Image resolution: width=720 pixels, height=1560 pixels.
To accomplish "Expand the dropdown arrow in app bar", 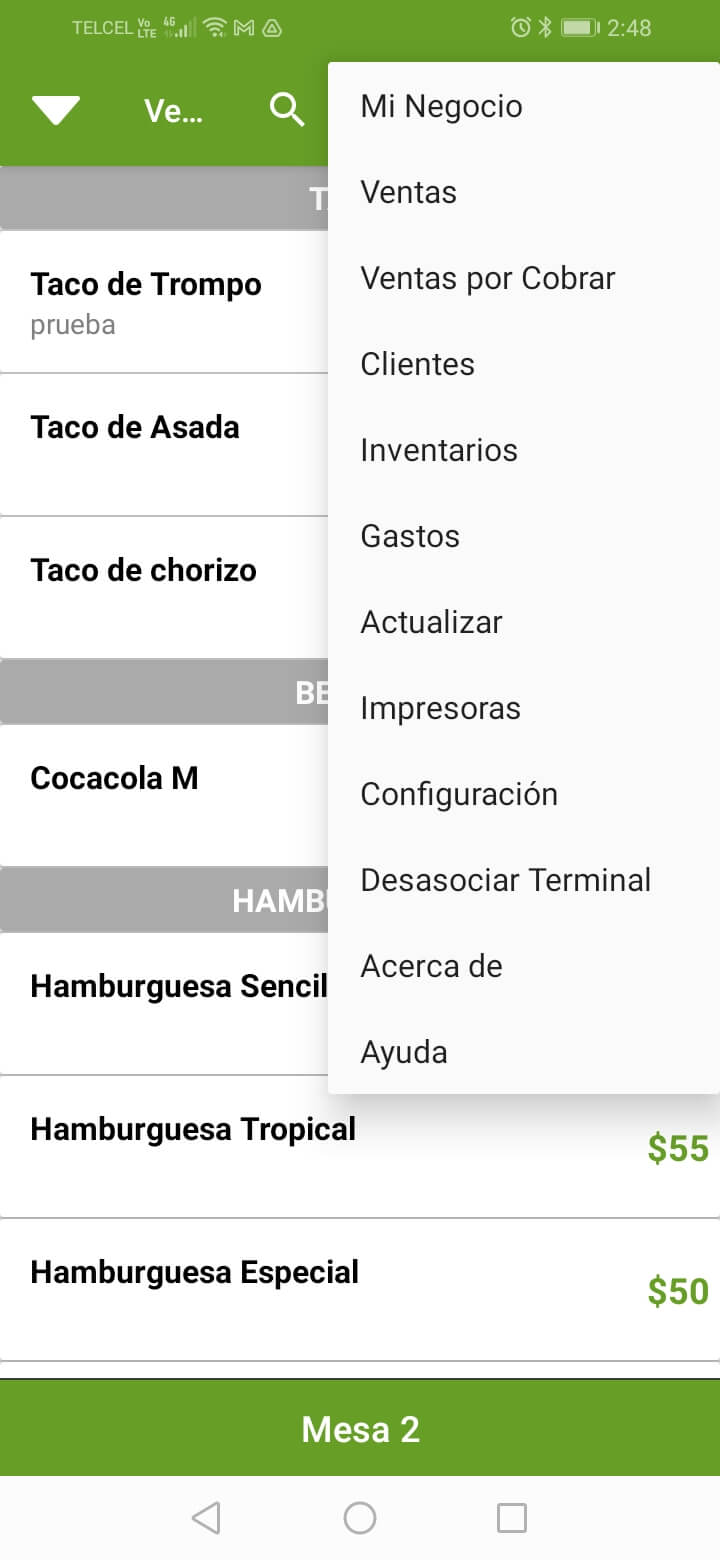I will (56, 110).
